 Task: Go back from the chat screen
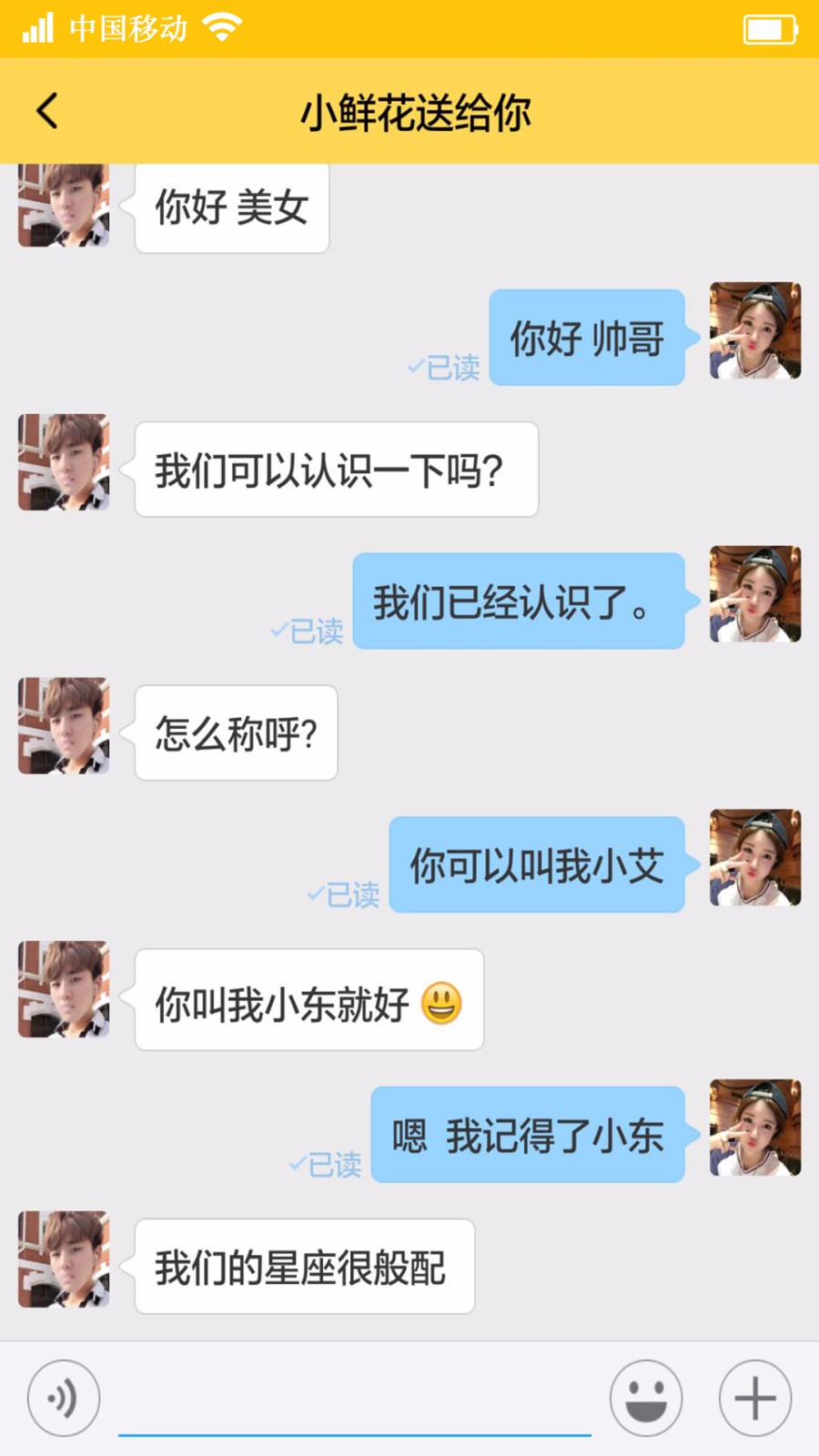47,112
